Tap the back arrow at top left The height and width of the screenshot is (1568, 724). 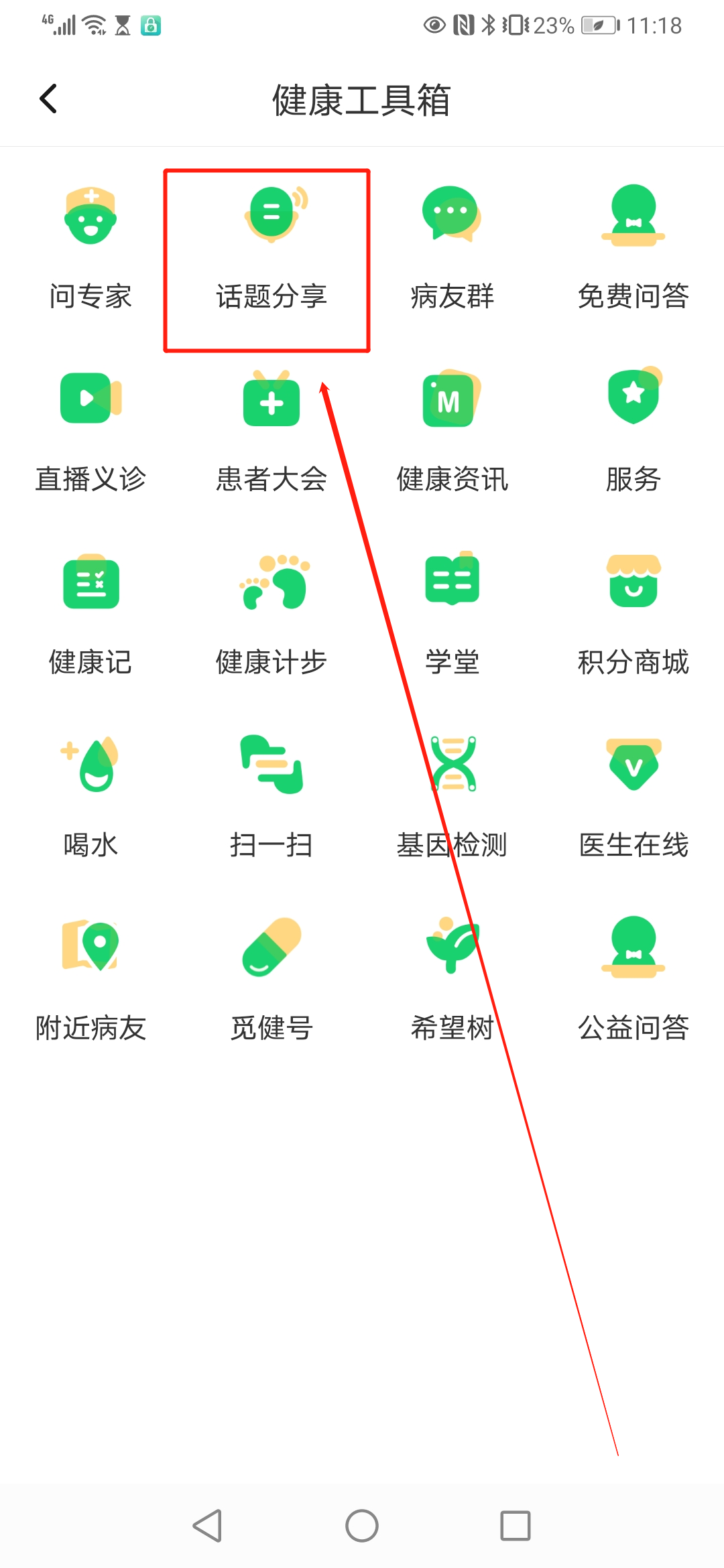(48, 98)
